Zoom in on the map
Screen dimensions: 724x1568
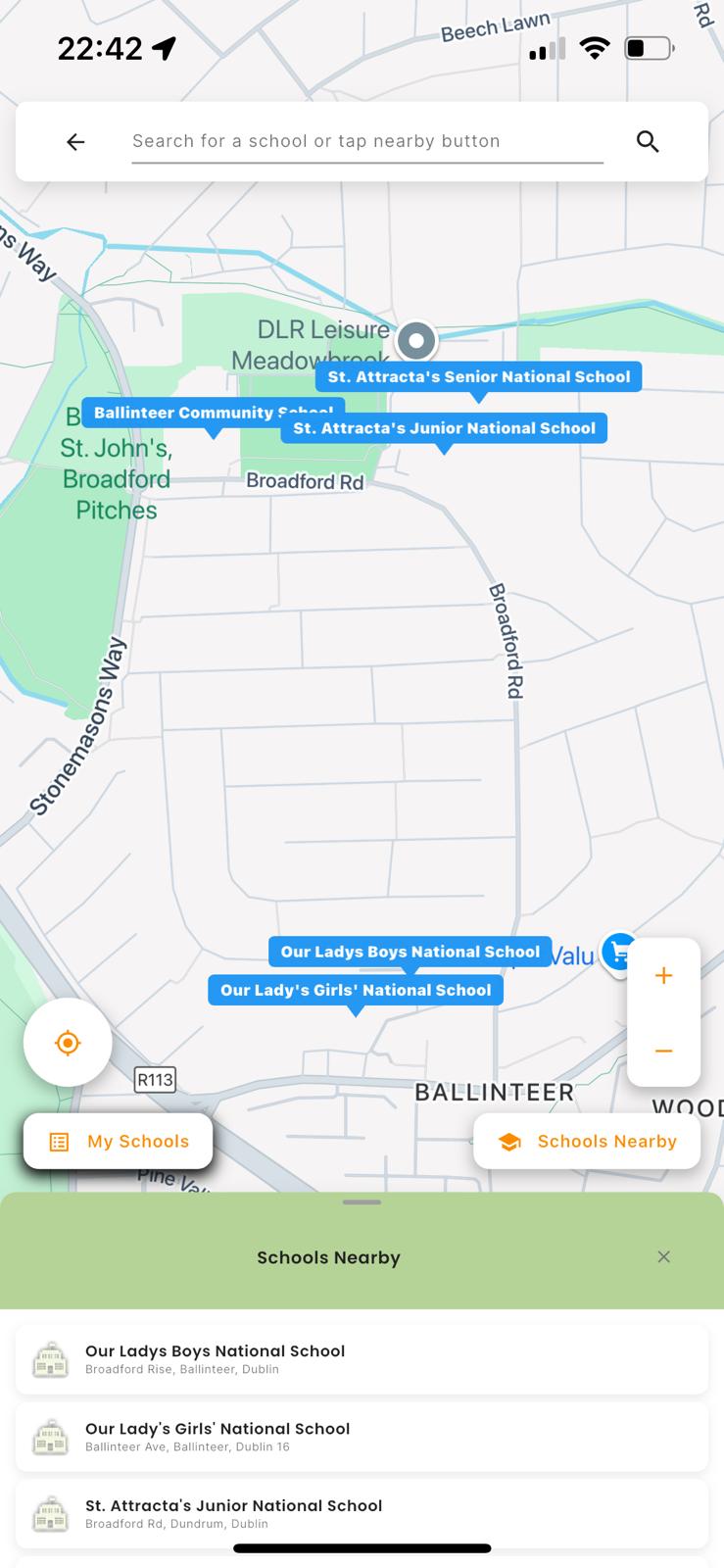pos(663,976)
